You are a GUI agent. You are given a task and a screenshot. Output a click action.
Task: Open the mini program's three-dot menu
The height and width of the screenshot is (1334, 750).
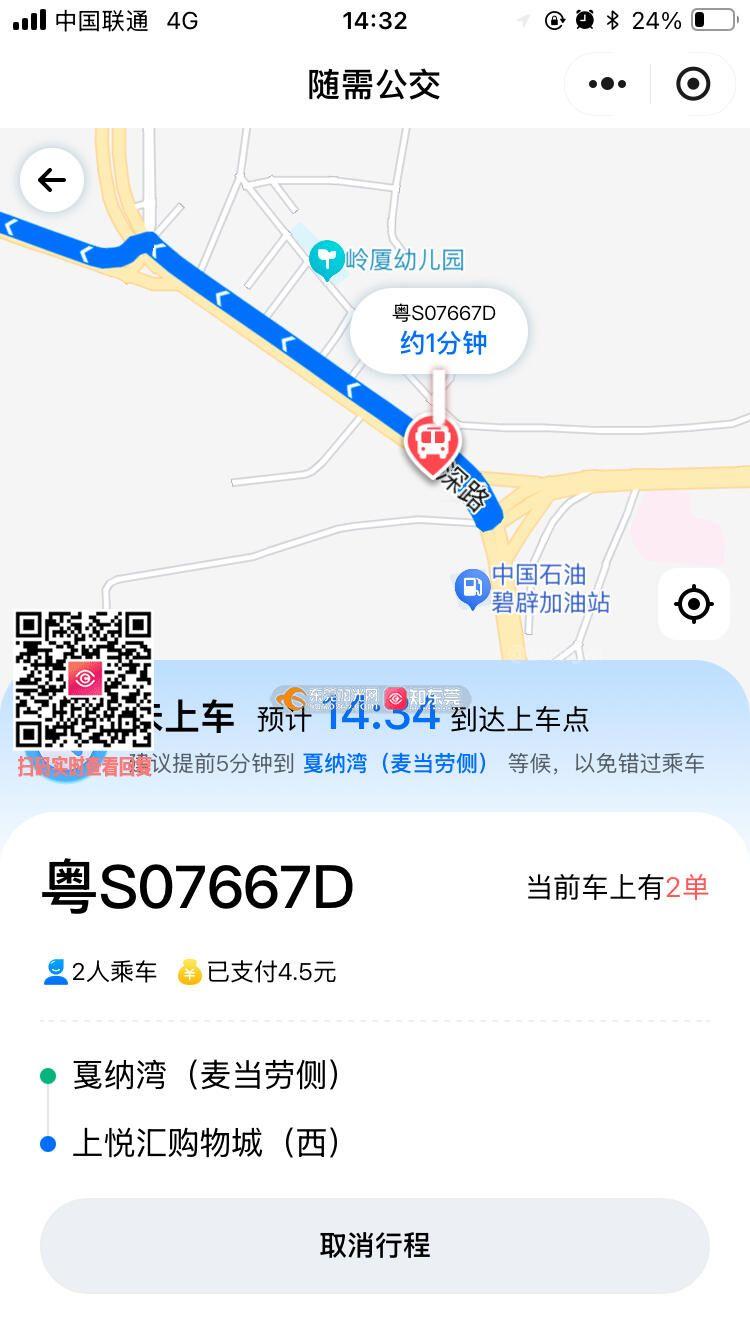pyautogui.click(x=607, y=84)
